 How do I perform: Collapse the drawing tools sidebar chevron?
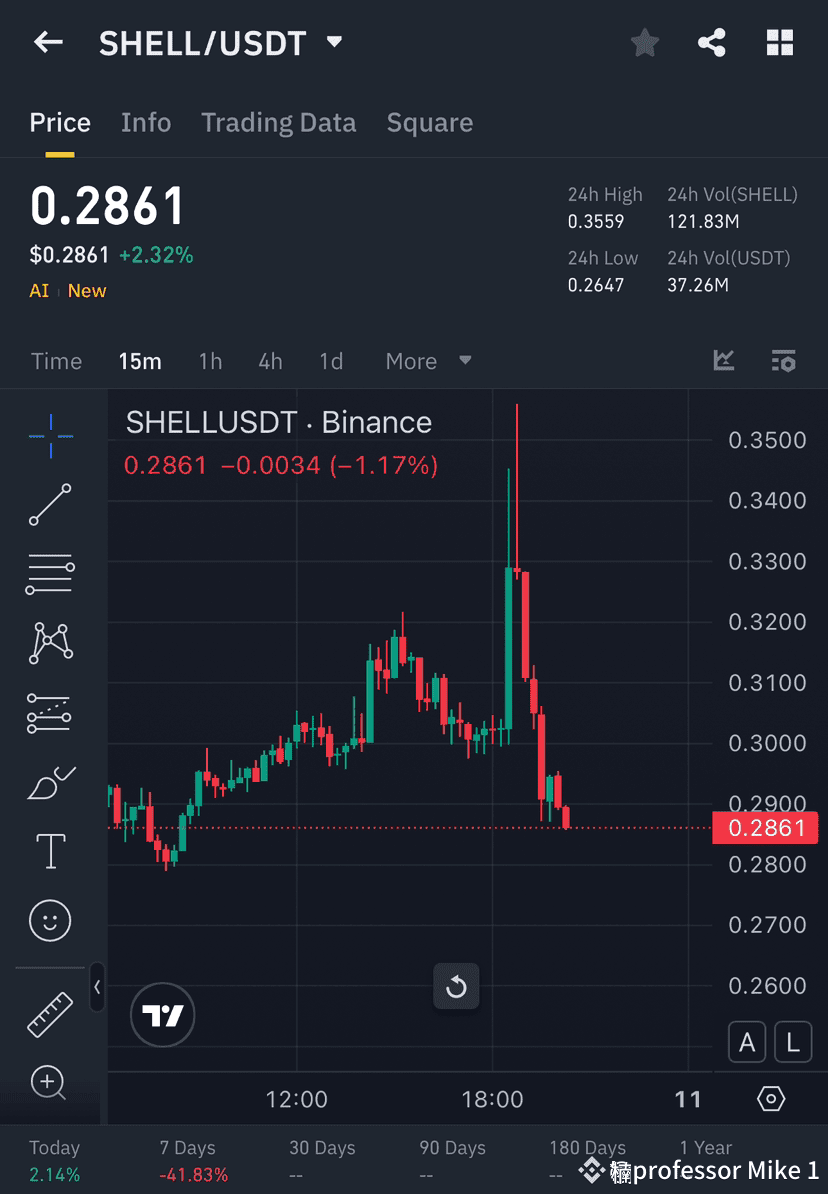coord(98,988)
